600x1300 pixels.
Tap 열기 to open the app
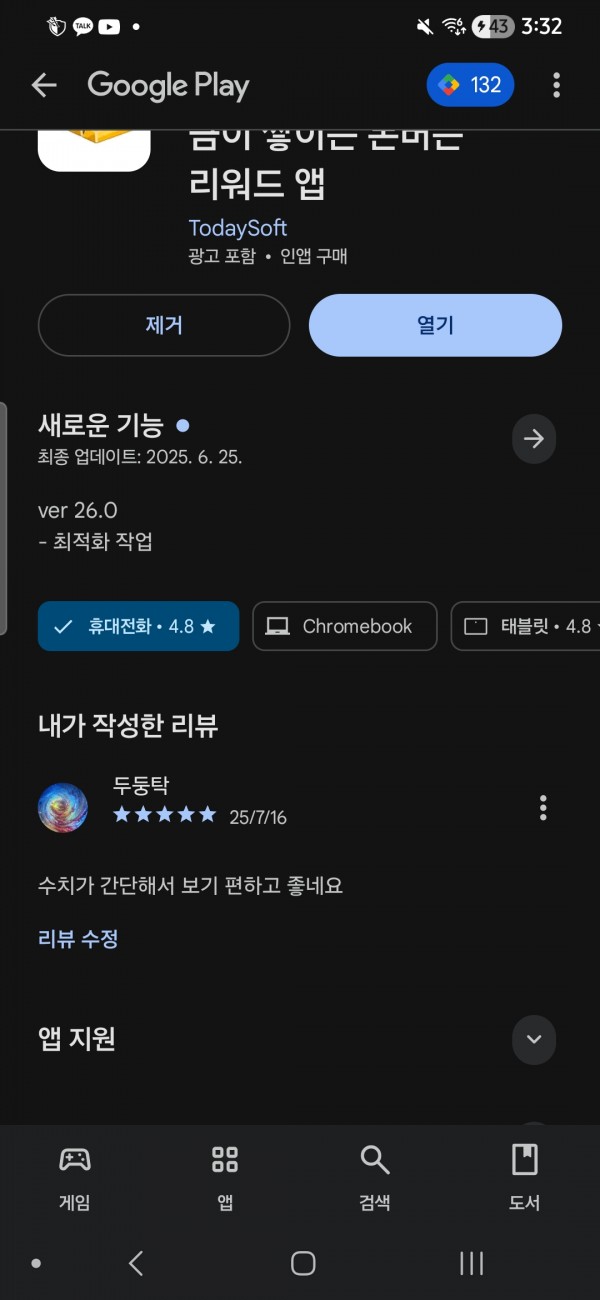pos(435,325)
